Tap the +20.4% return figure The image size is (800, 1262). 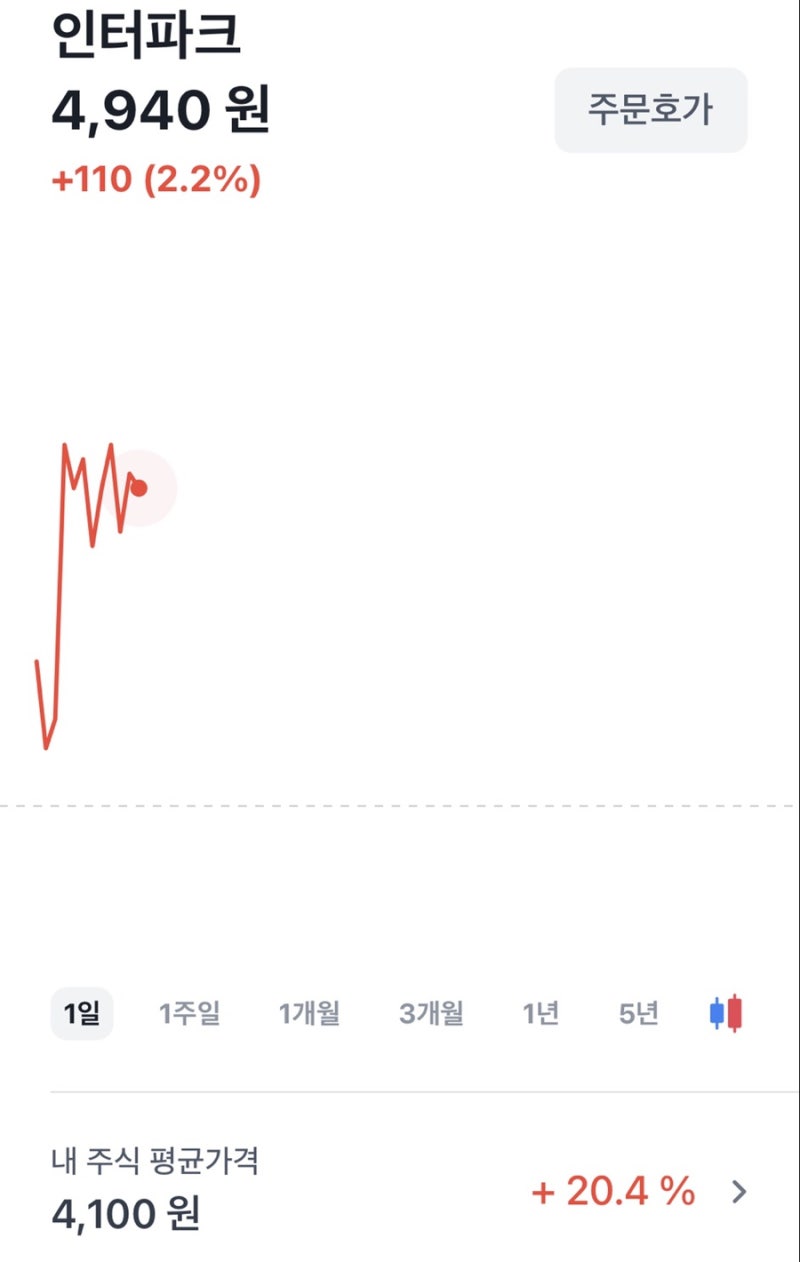pos(615,1191)
